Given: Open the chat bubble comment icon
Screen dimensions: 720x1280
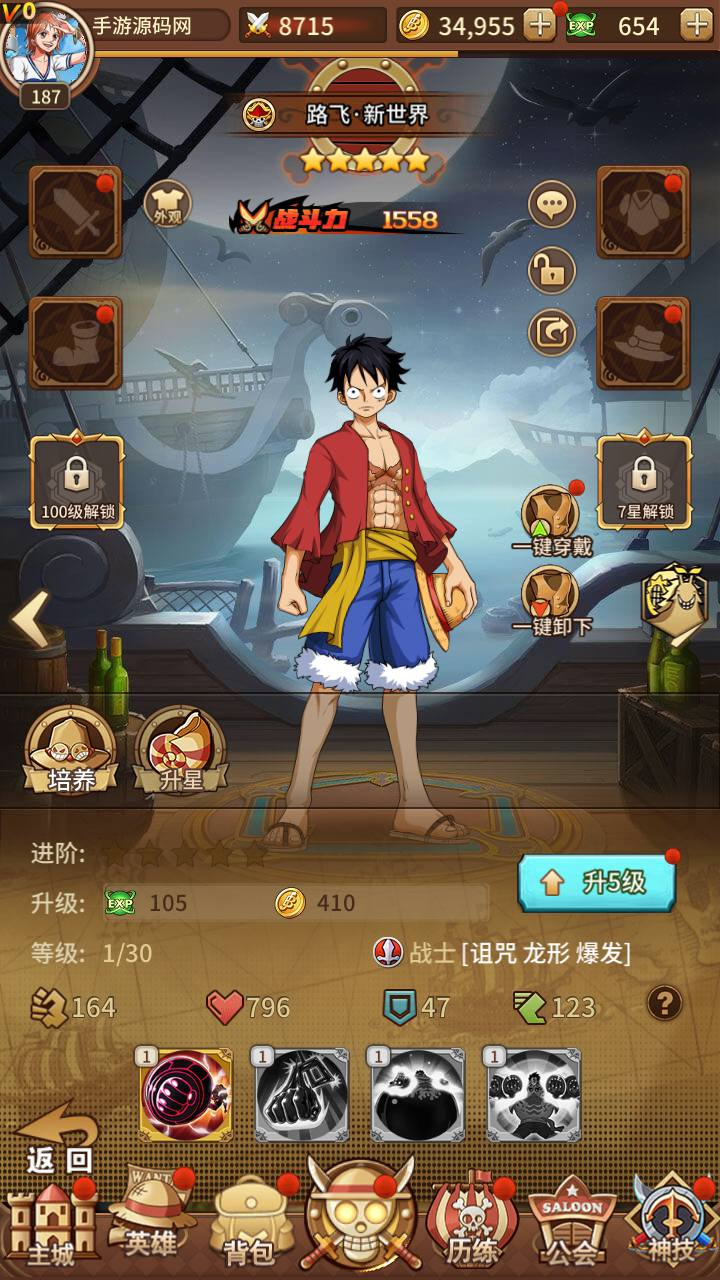Looking at the screenshot, I should [552, 206].
